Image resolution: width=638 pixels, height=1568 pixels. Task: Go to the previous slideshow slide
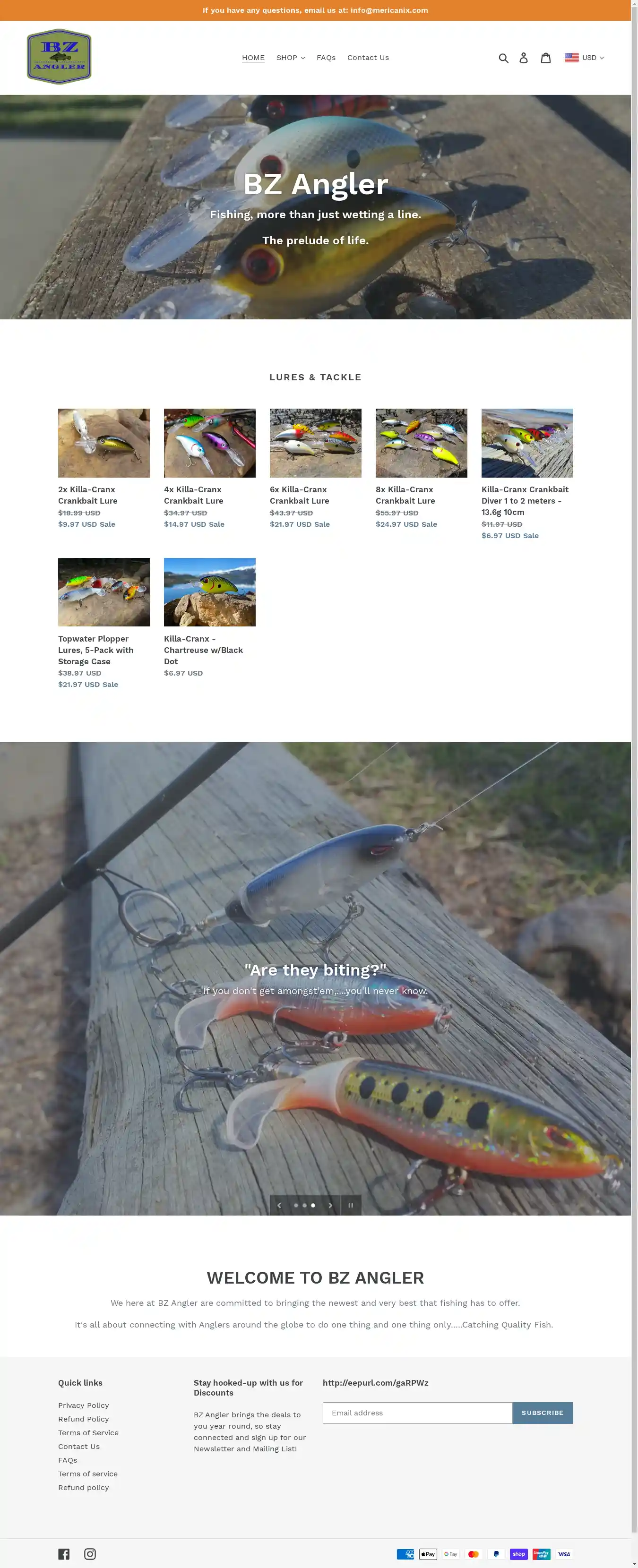point(279,1205)
